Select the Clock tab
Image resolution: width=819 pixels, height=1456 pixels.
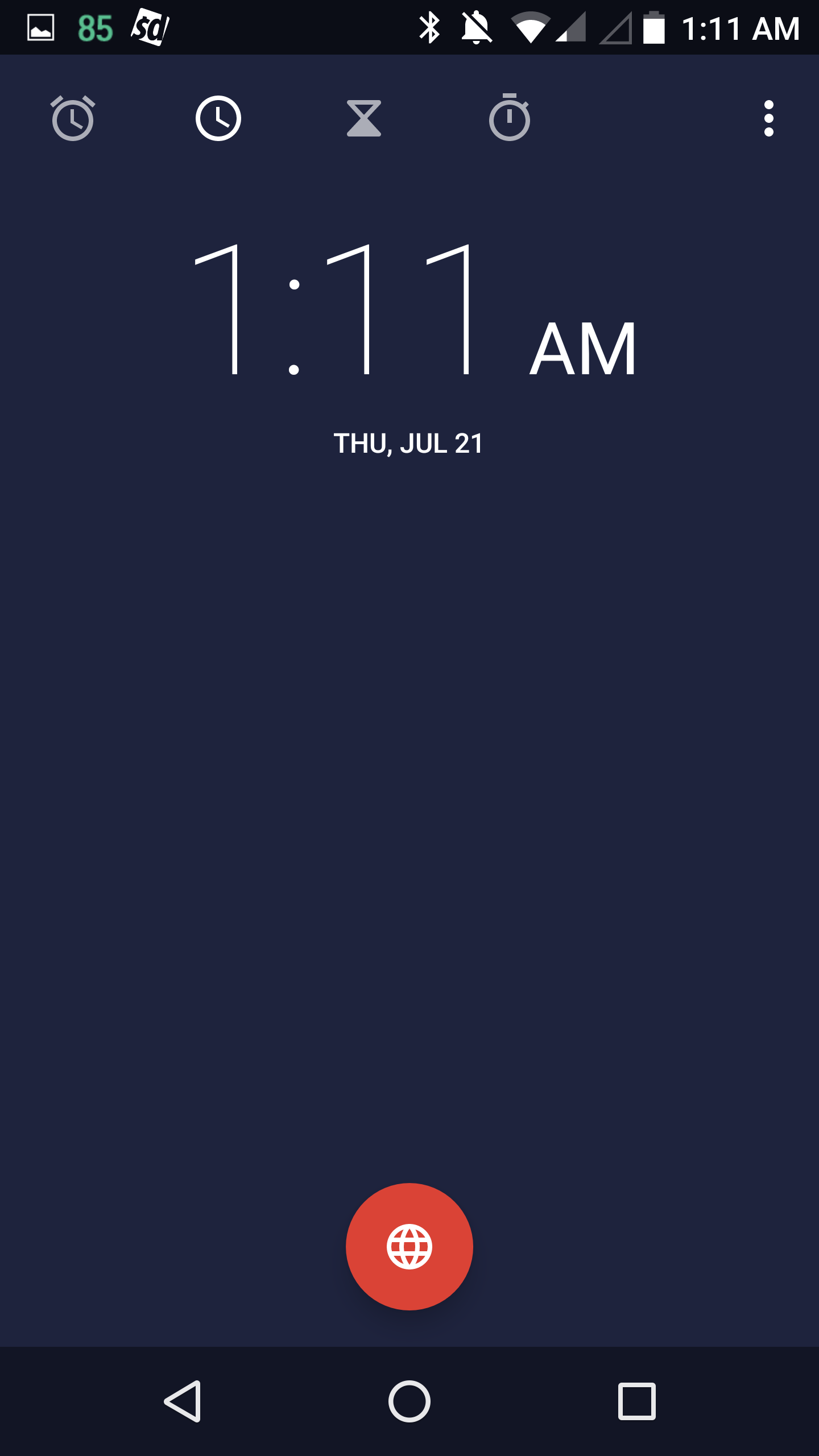218,118
